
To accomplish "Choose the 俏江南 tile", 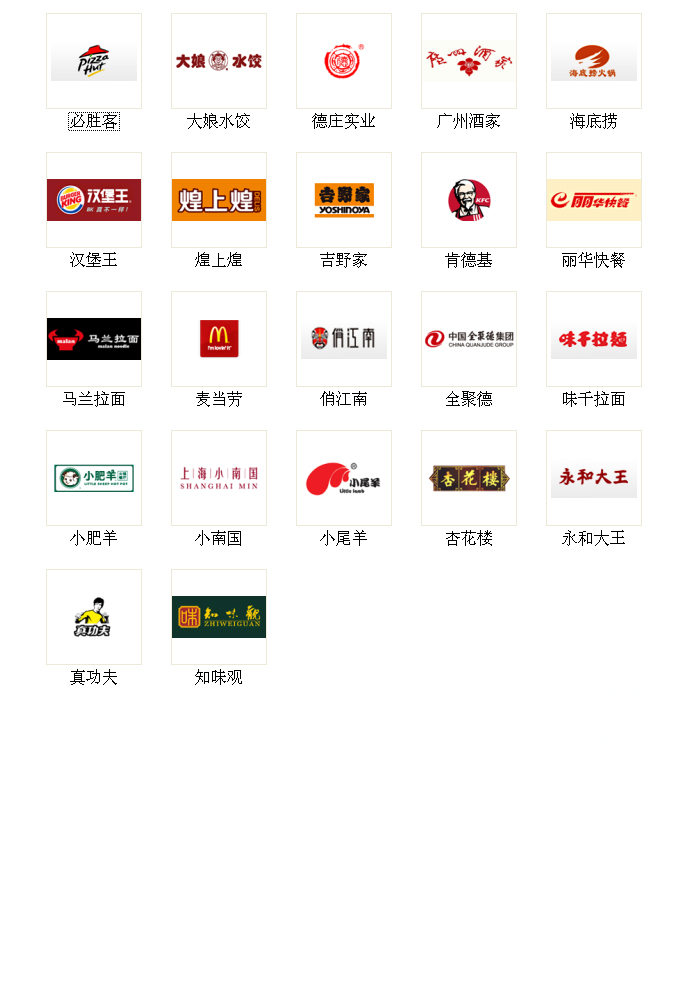I will coord(344,339).
